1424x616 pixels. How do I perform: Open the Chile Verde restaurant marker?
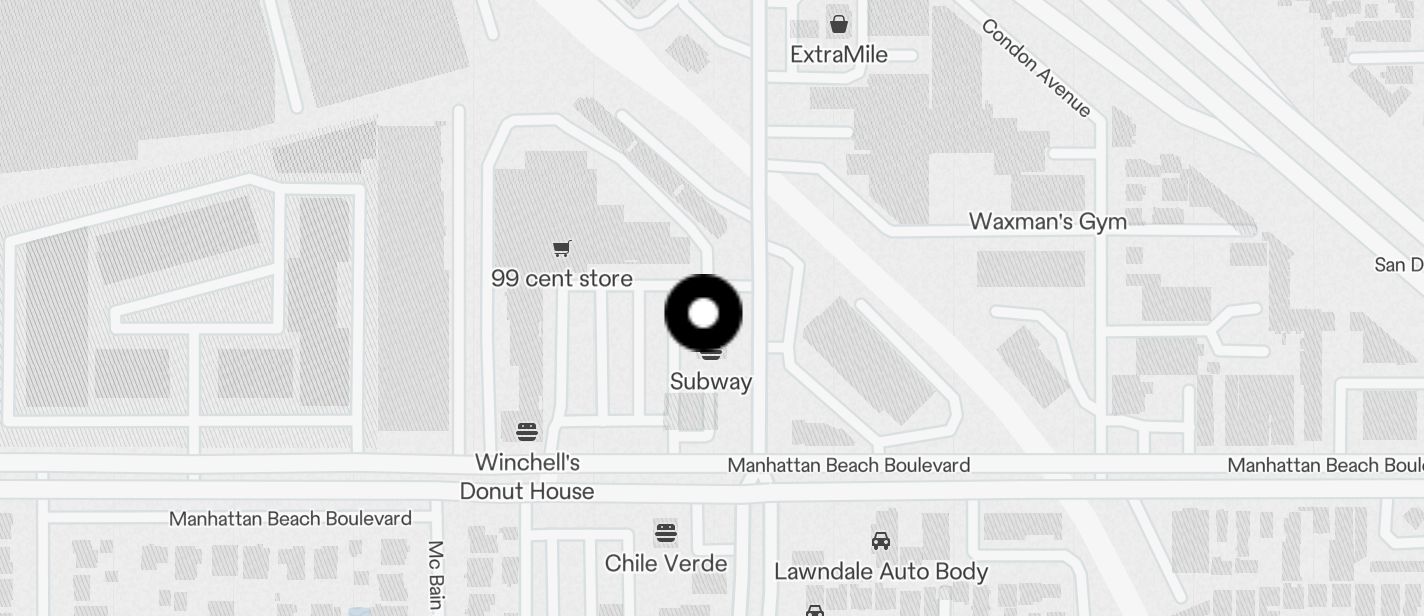pyautogui.click(x=666, y=534)
